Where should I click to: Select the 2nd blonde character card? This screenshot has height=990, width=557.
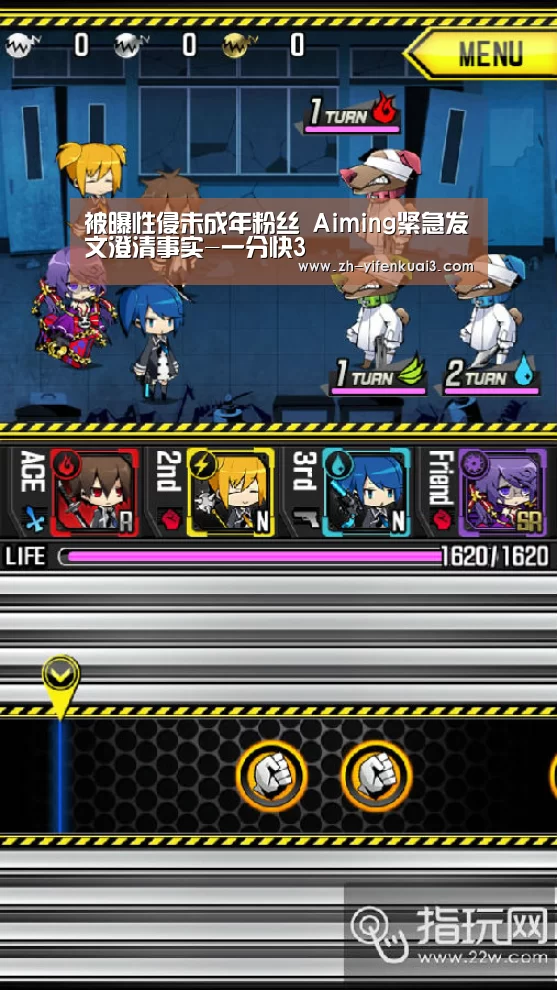click(231, 492)
